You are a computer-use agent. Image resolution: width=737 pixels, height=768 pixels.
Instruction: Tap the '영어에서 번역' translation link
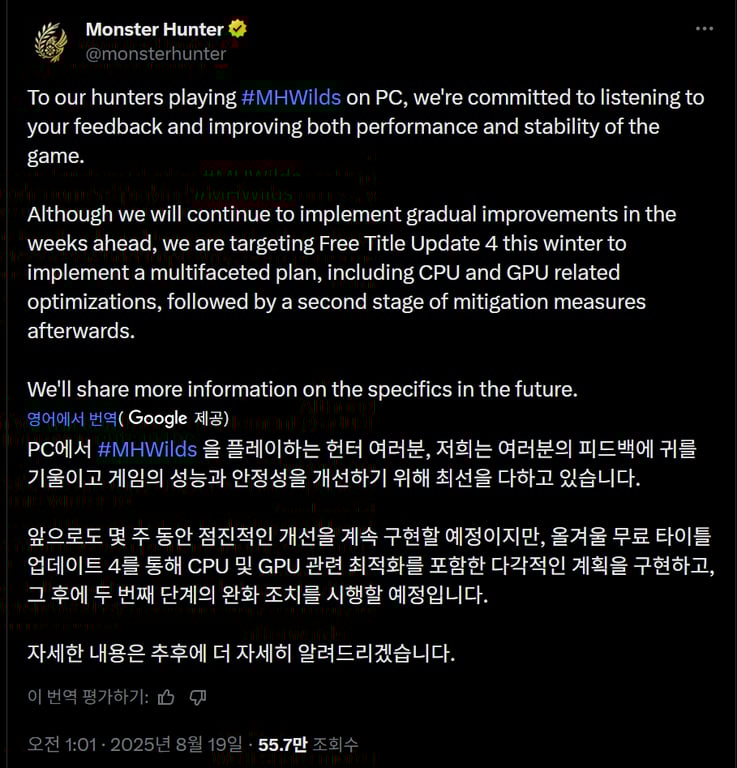pos(72,418)
